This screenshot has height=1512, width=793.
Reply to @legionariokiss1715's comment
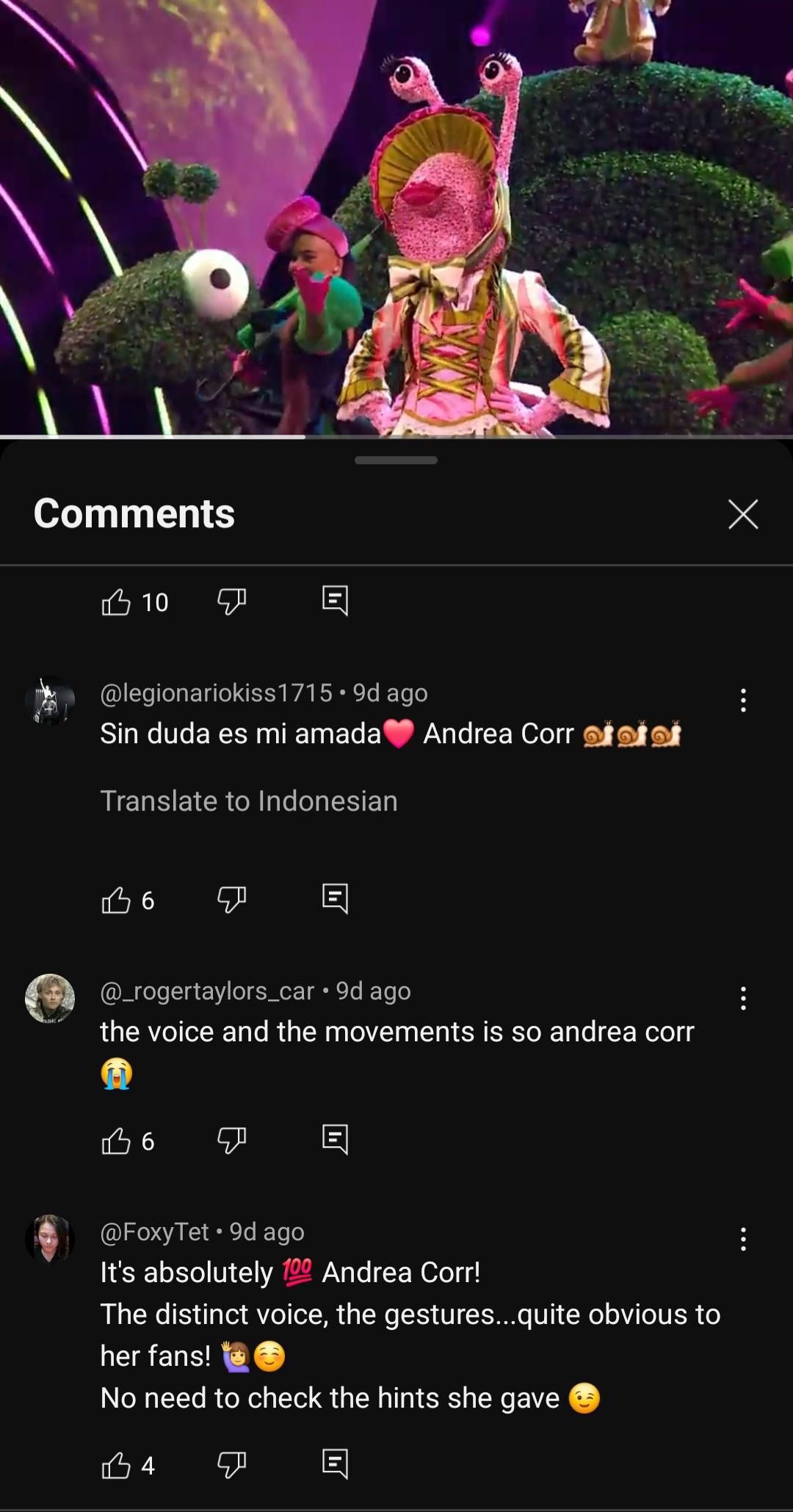335,899
